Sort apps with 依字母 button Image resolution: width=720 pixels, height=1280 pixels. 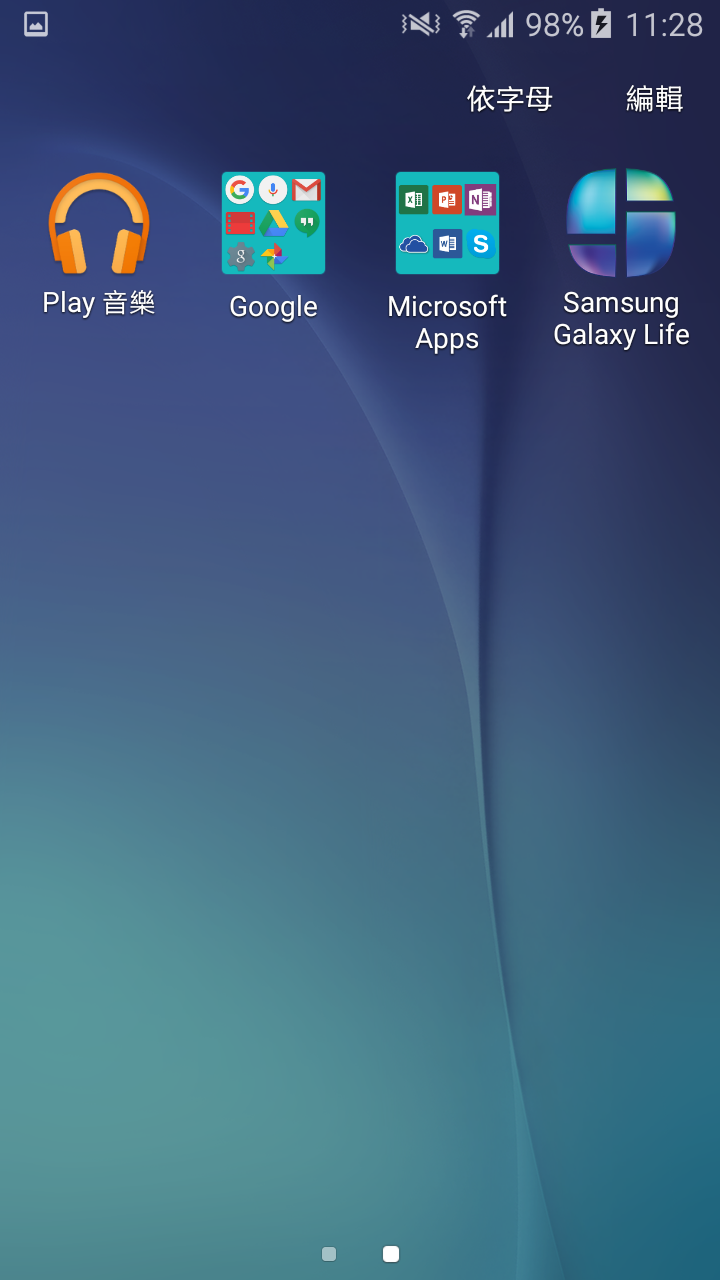pos(510,99)
